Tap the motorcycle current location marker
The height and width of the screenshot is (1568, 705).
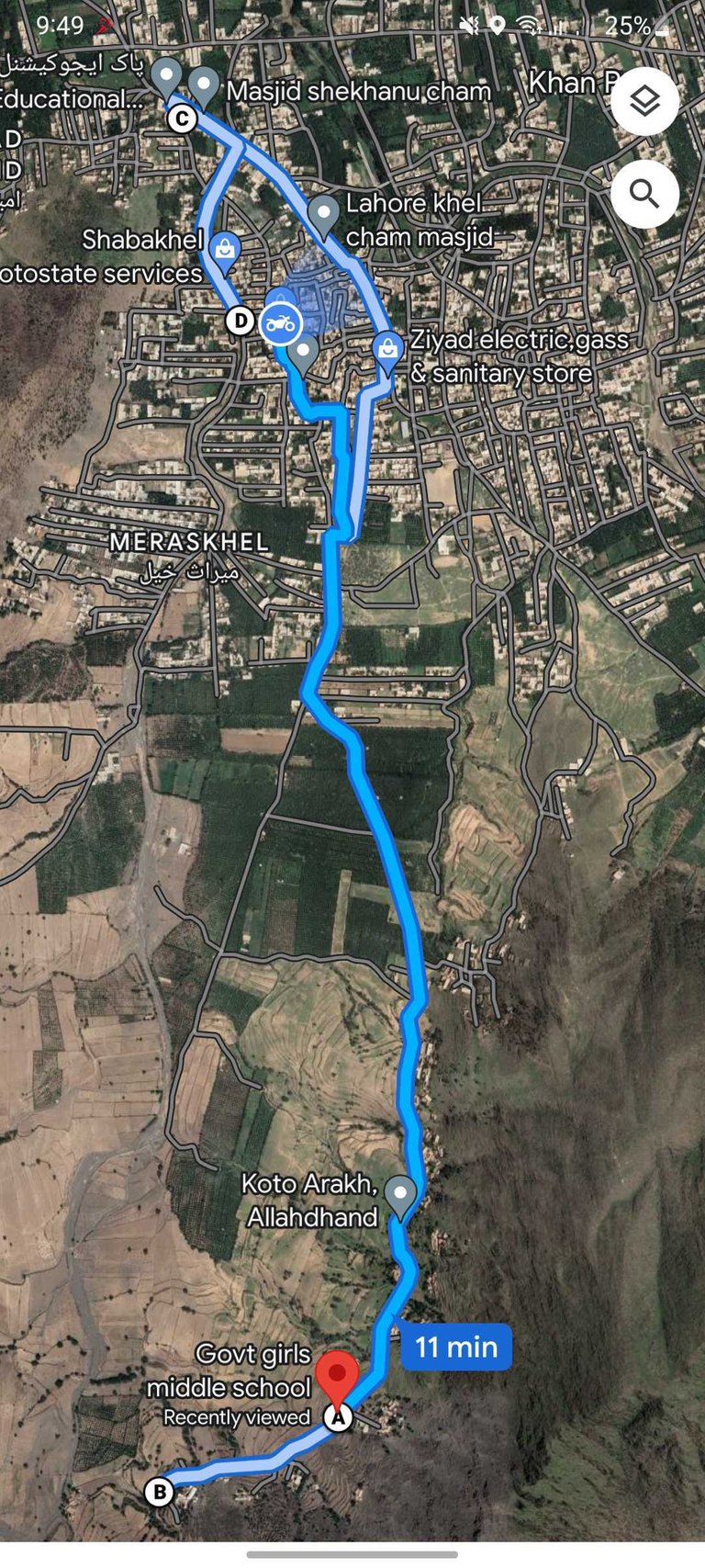point(281,324)
